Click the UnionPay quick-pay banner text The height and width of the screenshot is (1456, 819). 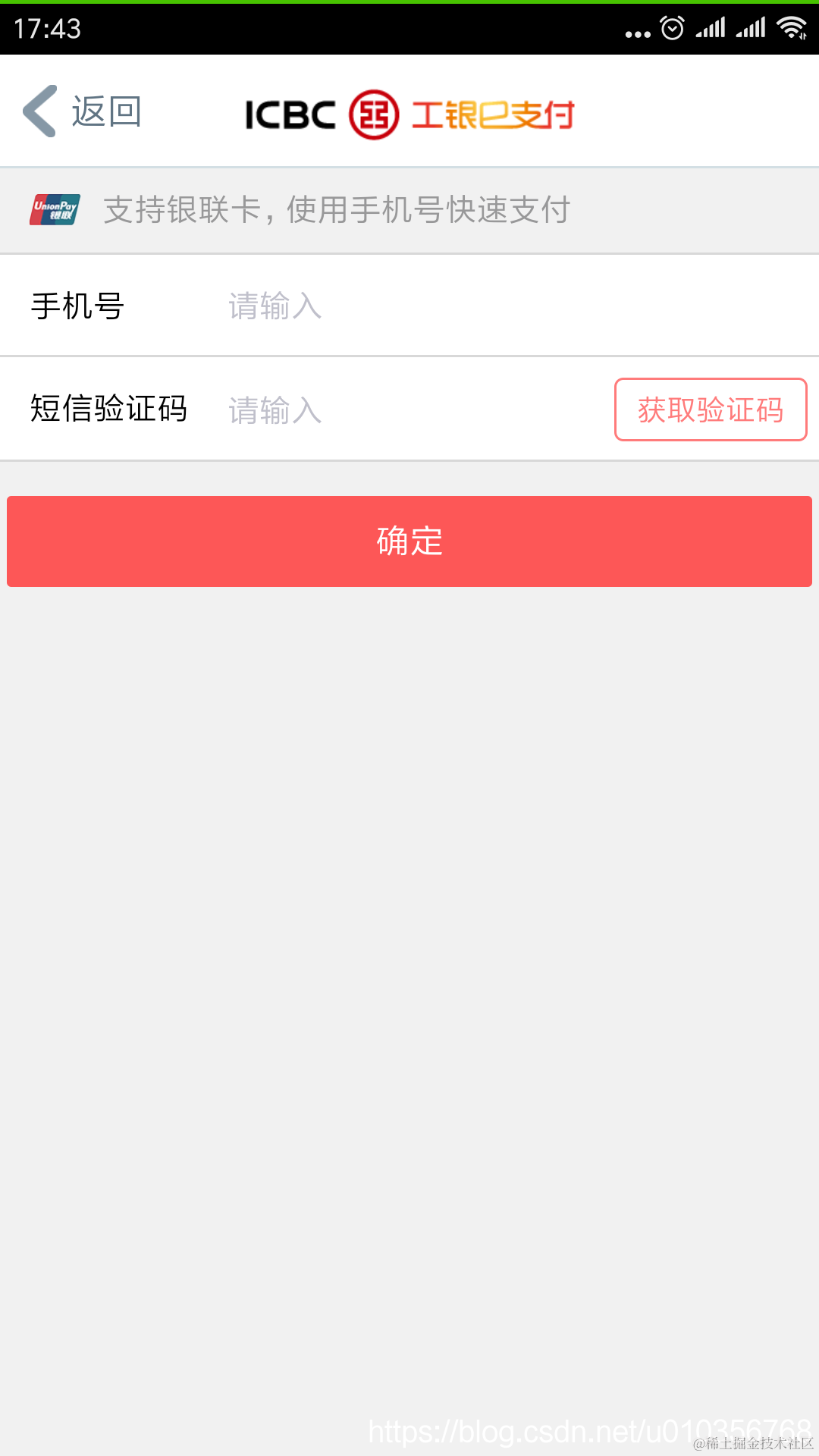tap(337, 210)
